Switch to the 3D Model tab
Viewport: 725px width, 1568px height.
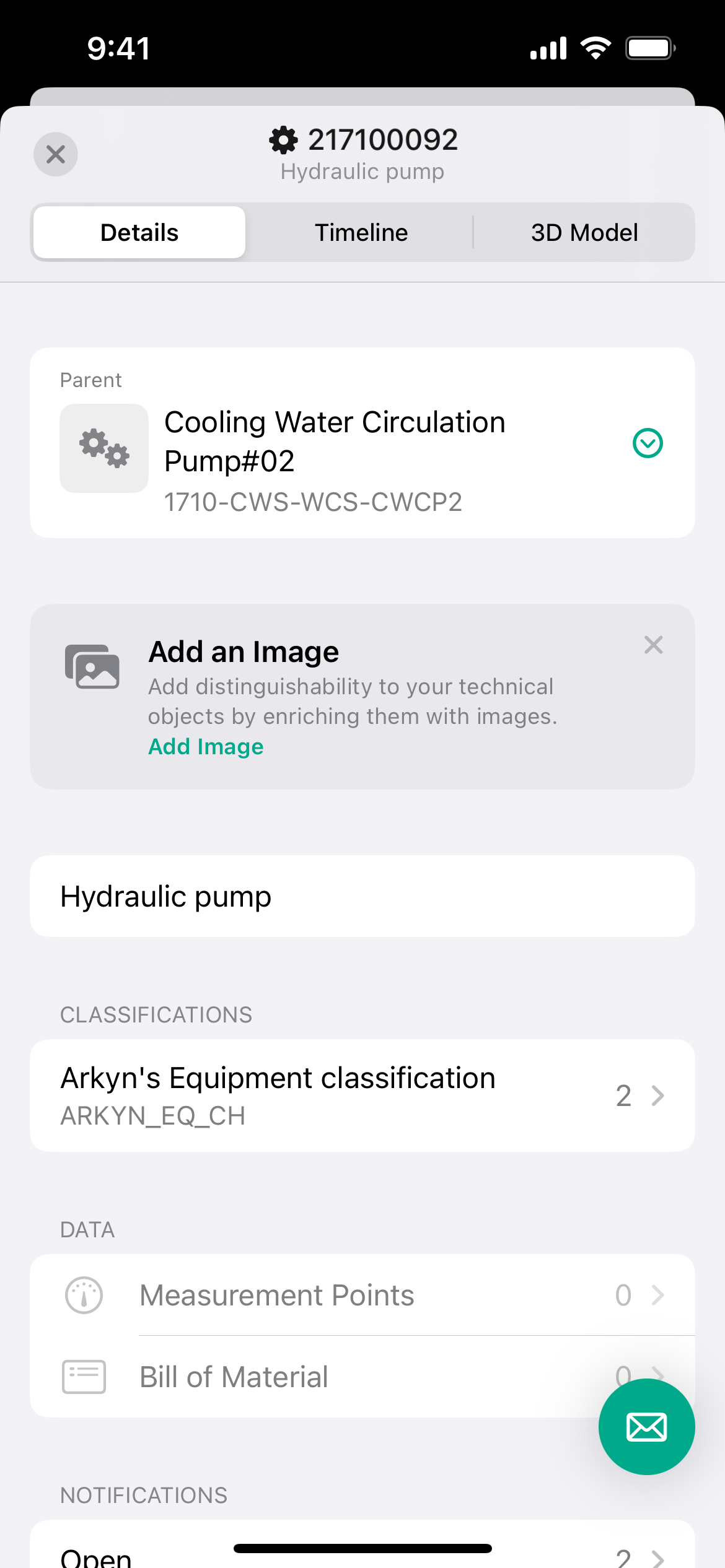pos(584,233)
